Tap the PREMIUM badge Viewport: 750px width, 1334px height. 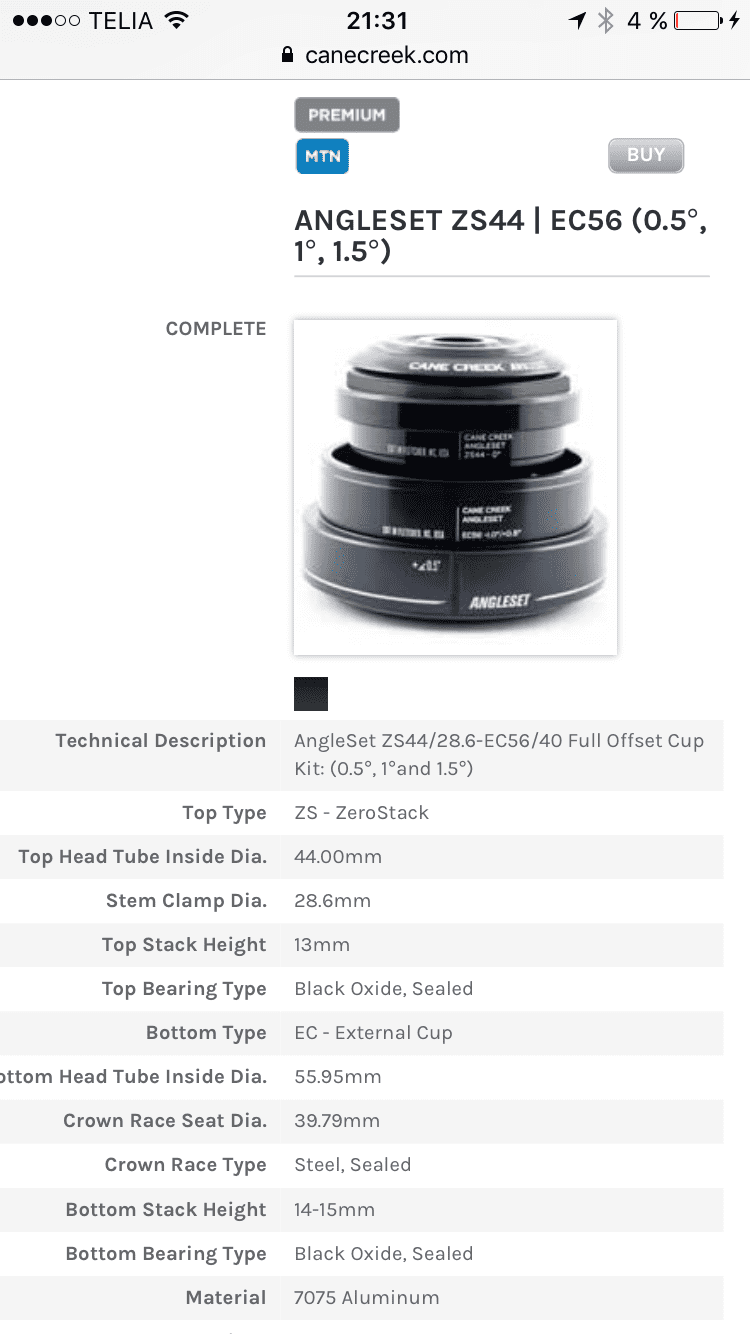(347, 115)
